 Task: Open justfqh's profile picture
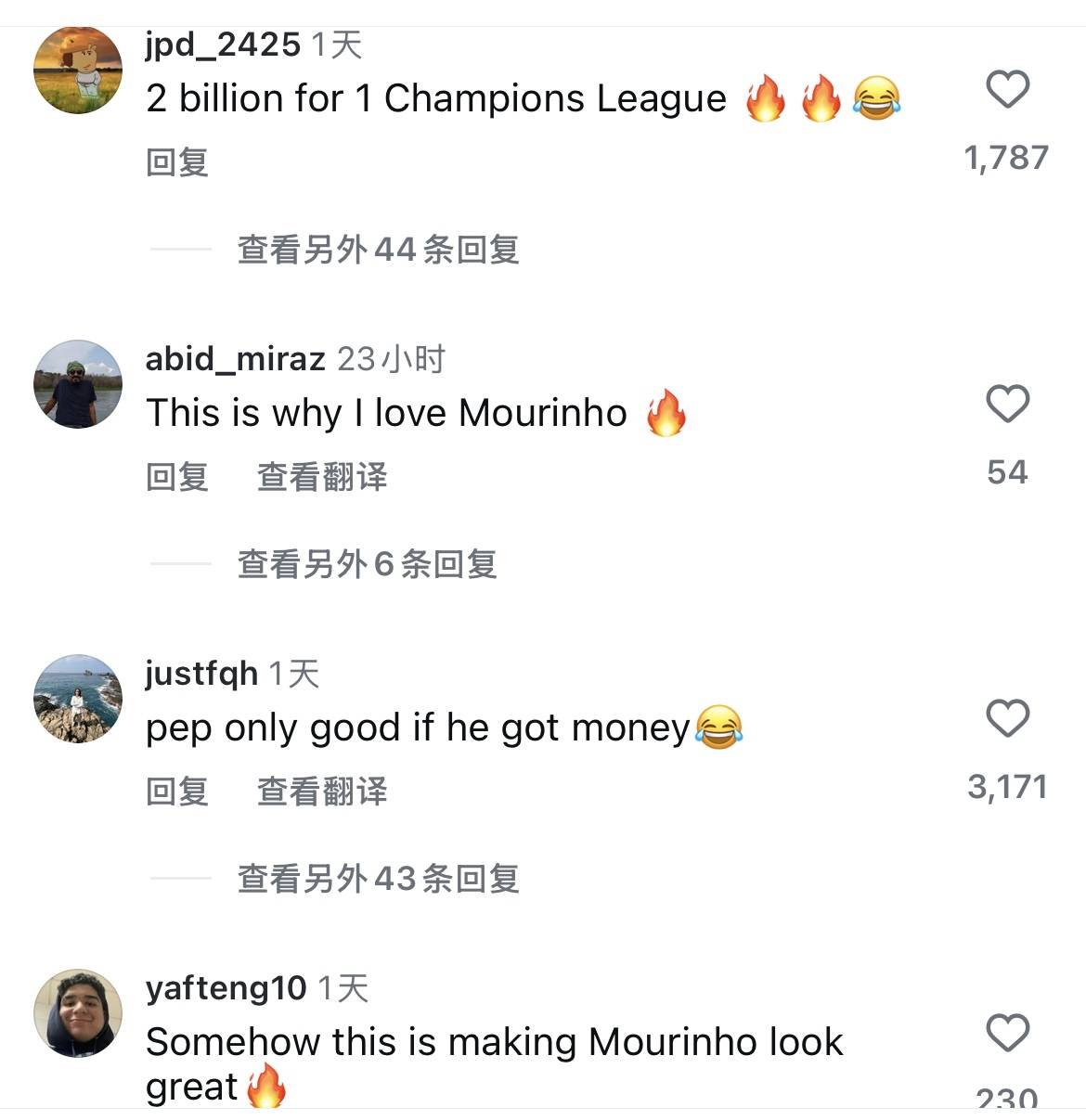click(78, 699)
